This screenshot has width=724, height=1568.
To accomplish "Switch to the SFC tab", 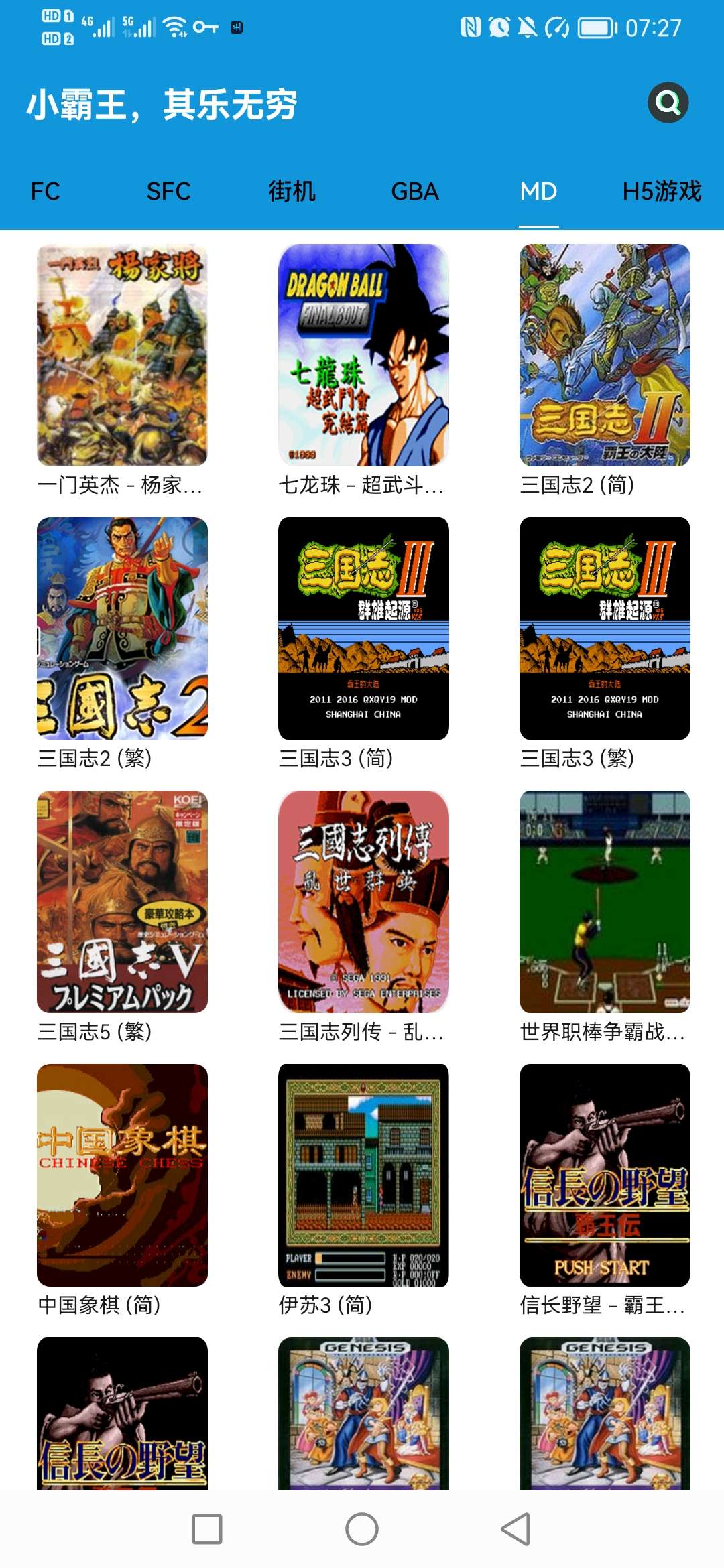I will tap(169, 192).
